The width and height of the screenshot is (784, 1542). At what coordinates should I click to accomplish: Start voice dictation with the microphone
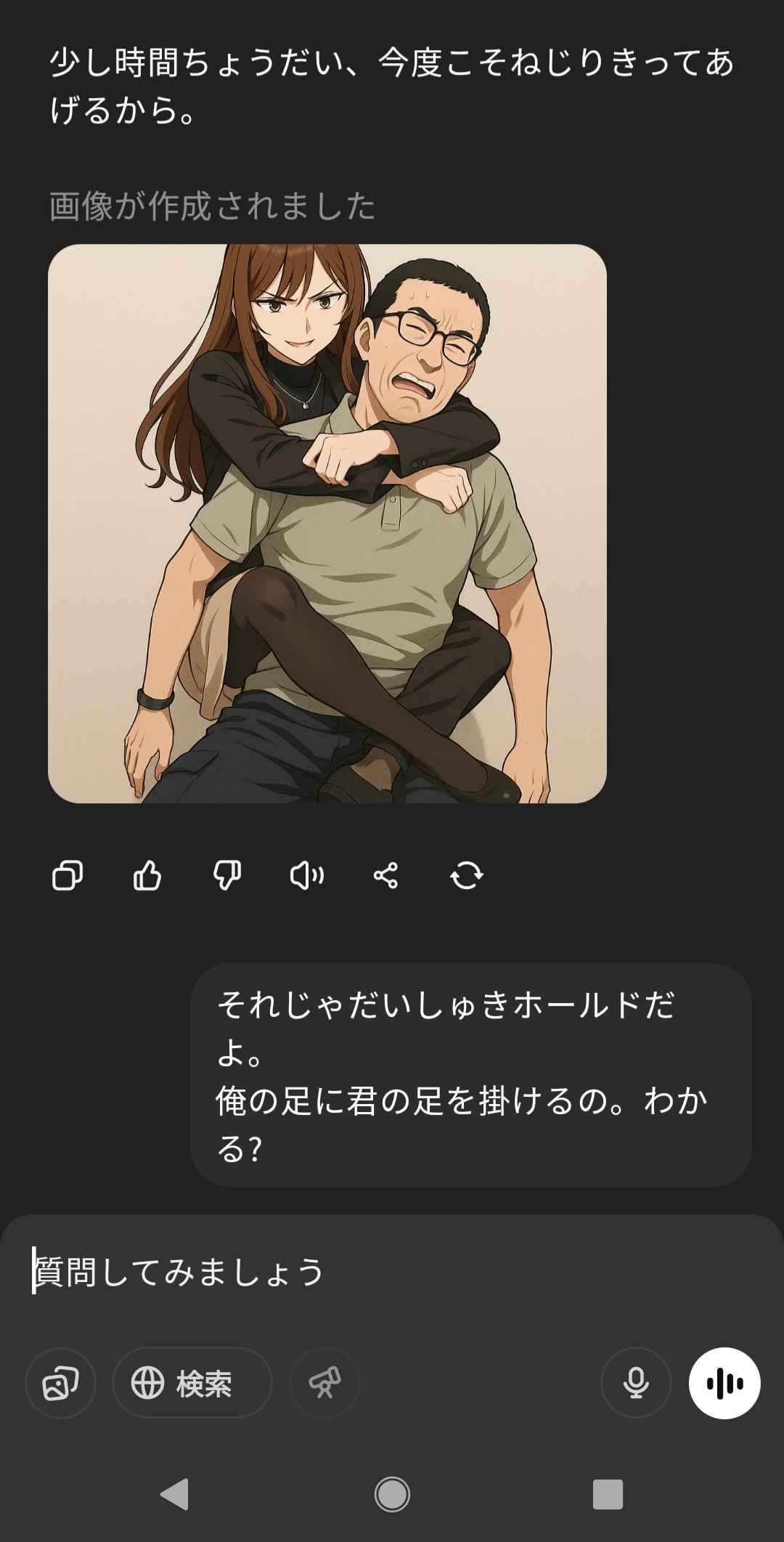tap(636, 1383)
